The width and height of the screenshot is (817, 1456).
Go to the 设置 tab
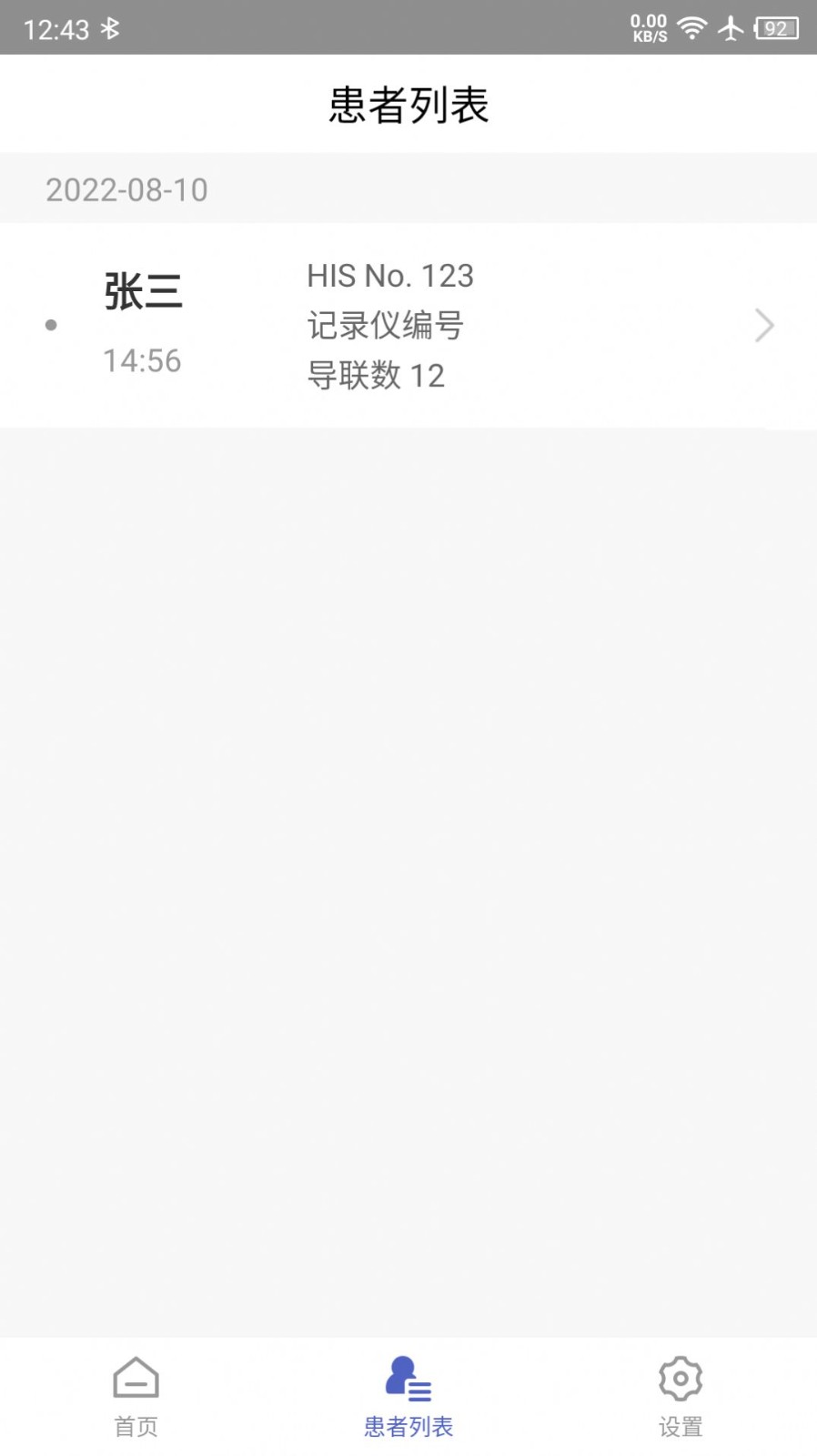(x=681, y=1397)
